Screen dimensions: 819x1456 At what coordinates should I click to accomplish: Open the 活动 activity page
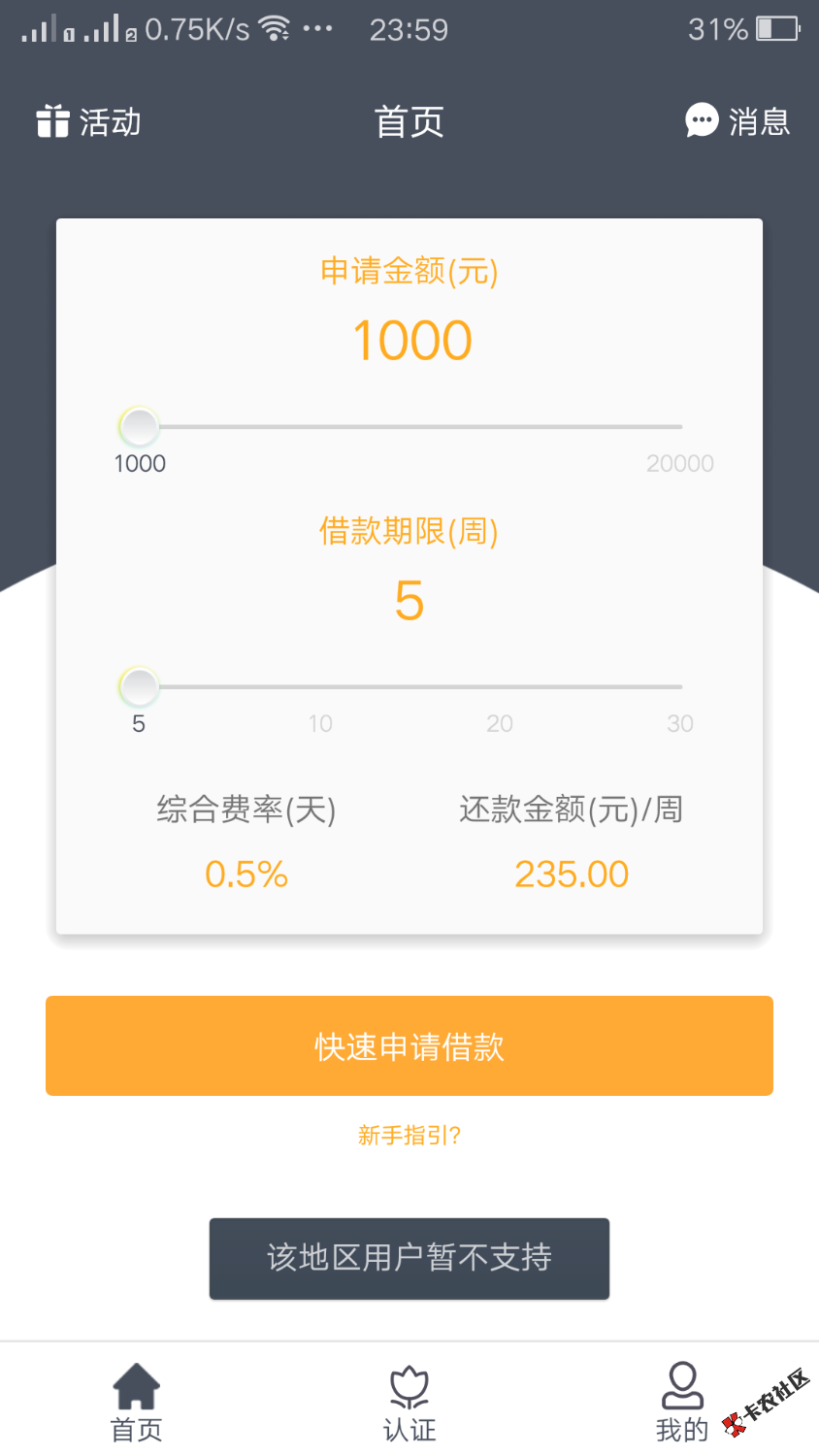tap(88, 121)
